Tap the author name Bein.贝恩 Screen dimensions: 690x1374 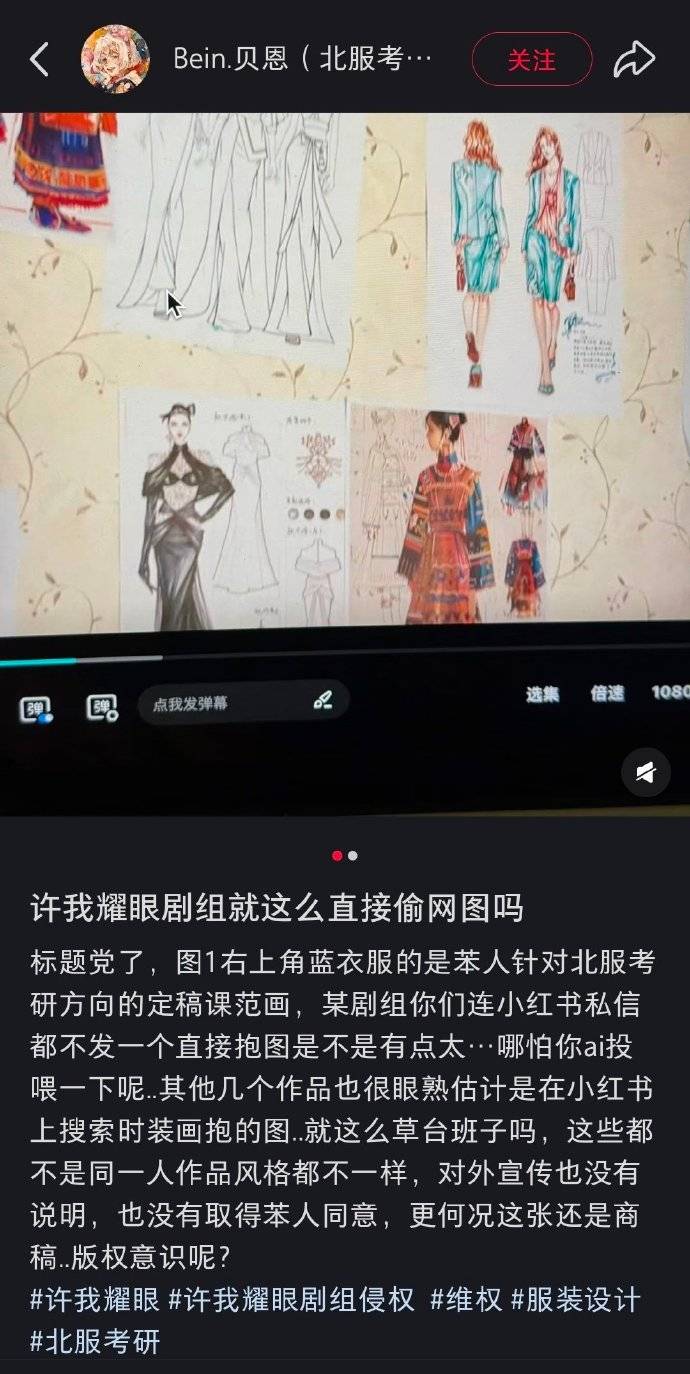(x=302, y=60)
